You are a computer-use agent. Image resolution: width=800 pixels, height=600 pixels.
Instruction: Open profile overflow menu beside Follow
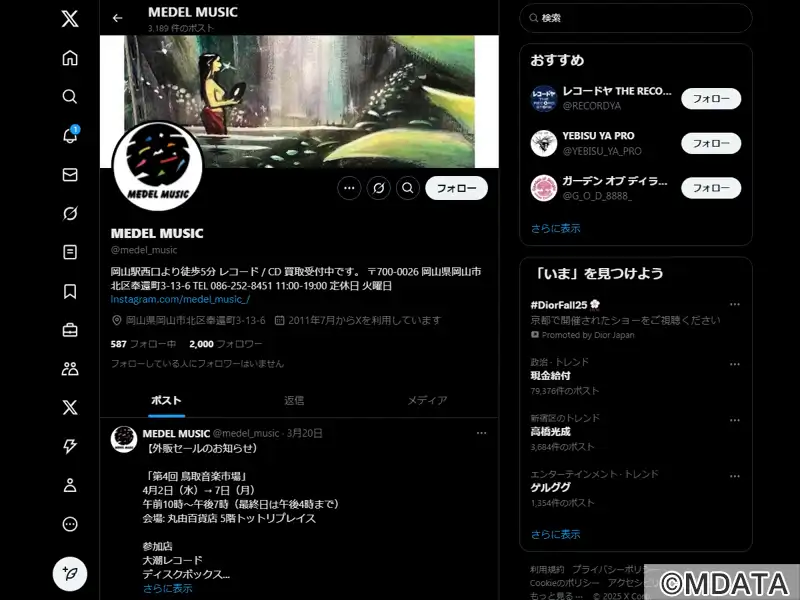click(x=349, y=188)
